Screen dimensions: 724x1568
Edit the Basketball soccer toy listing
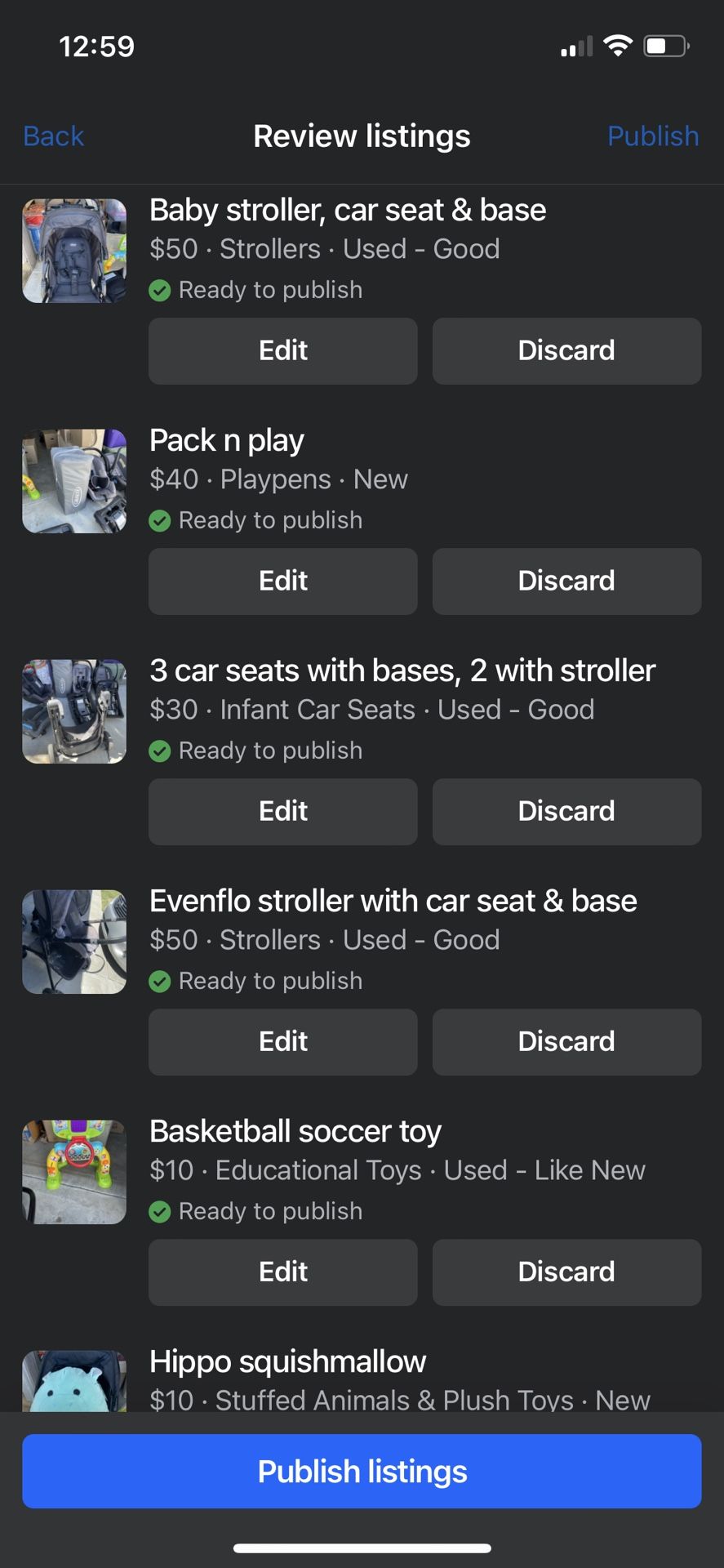(282, 1272)
